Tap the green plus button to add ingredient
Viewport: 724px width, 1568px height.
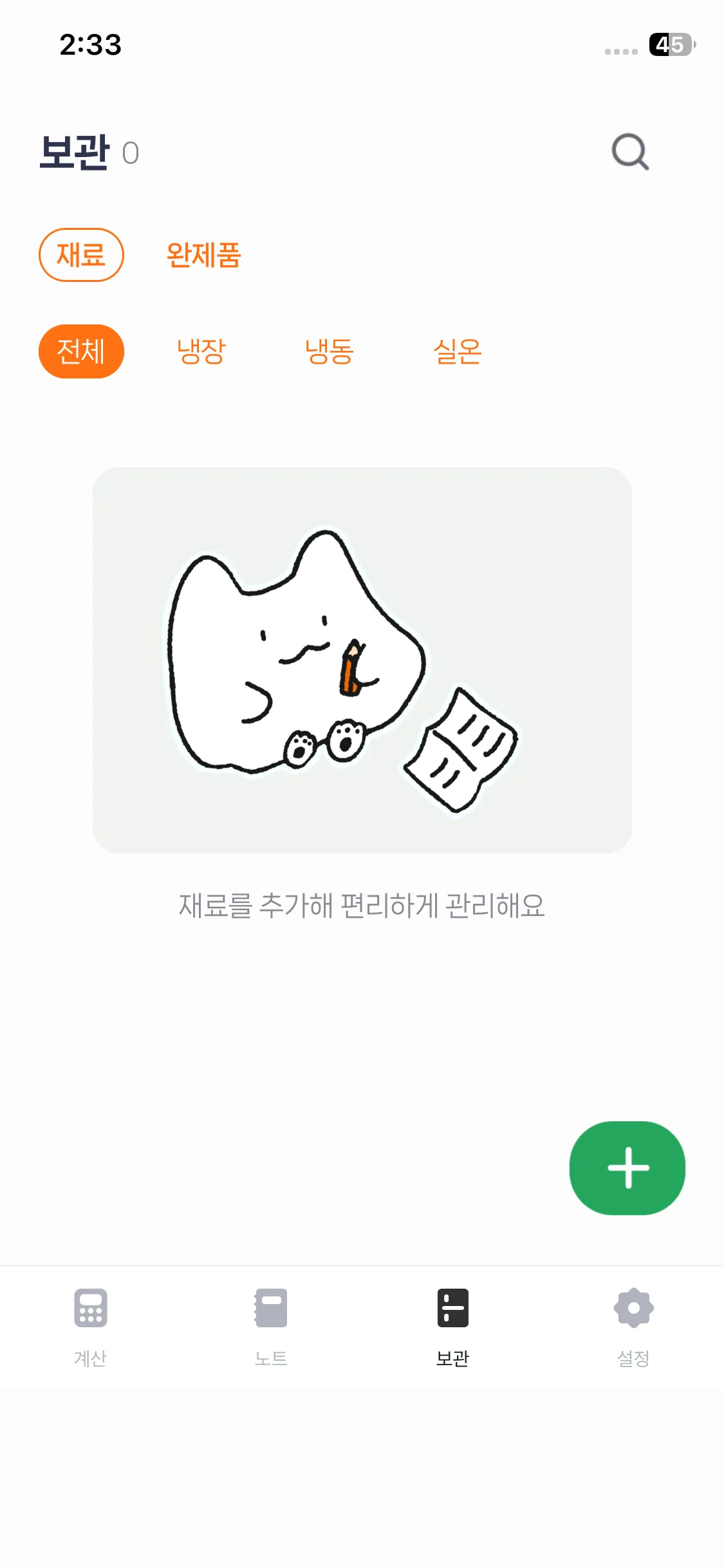click(x=627, y=1168)
